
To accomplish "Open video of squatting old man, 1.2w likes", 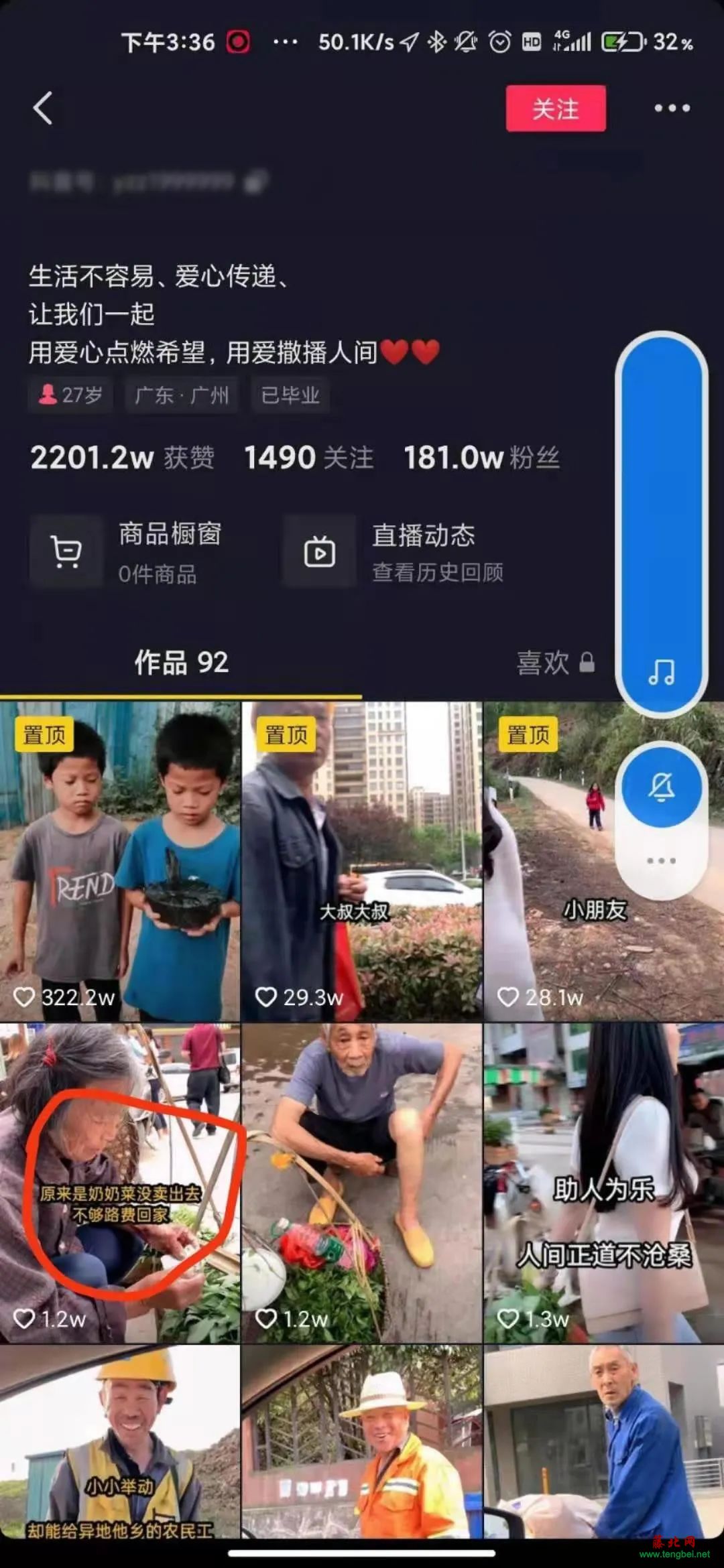I will coord(361,1183).
